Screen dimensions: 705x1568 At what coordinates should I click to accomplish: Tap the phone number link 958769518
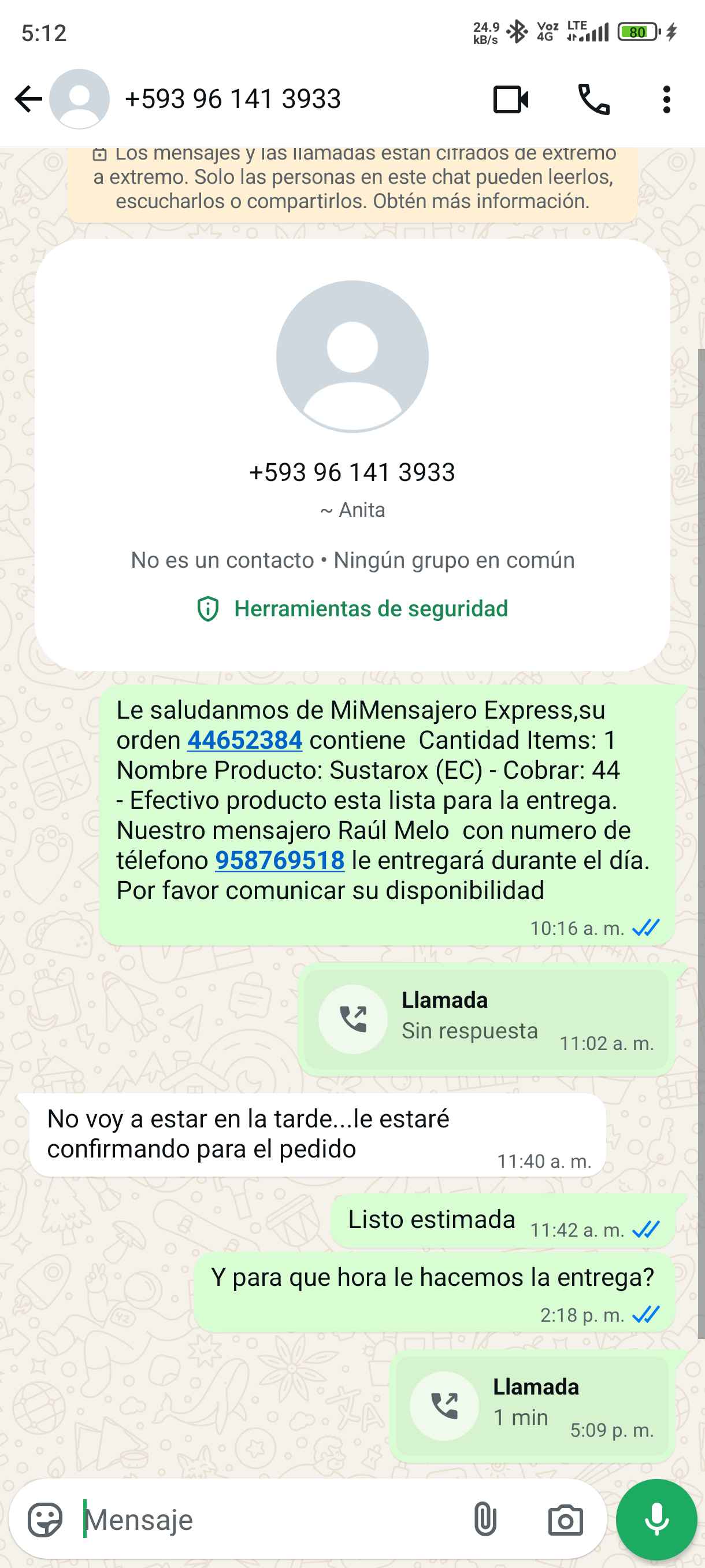click(280, 860)
